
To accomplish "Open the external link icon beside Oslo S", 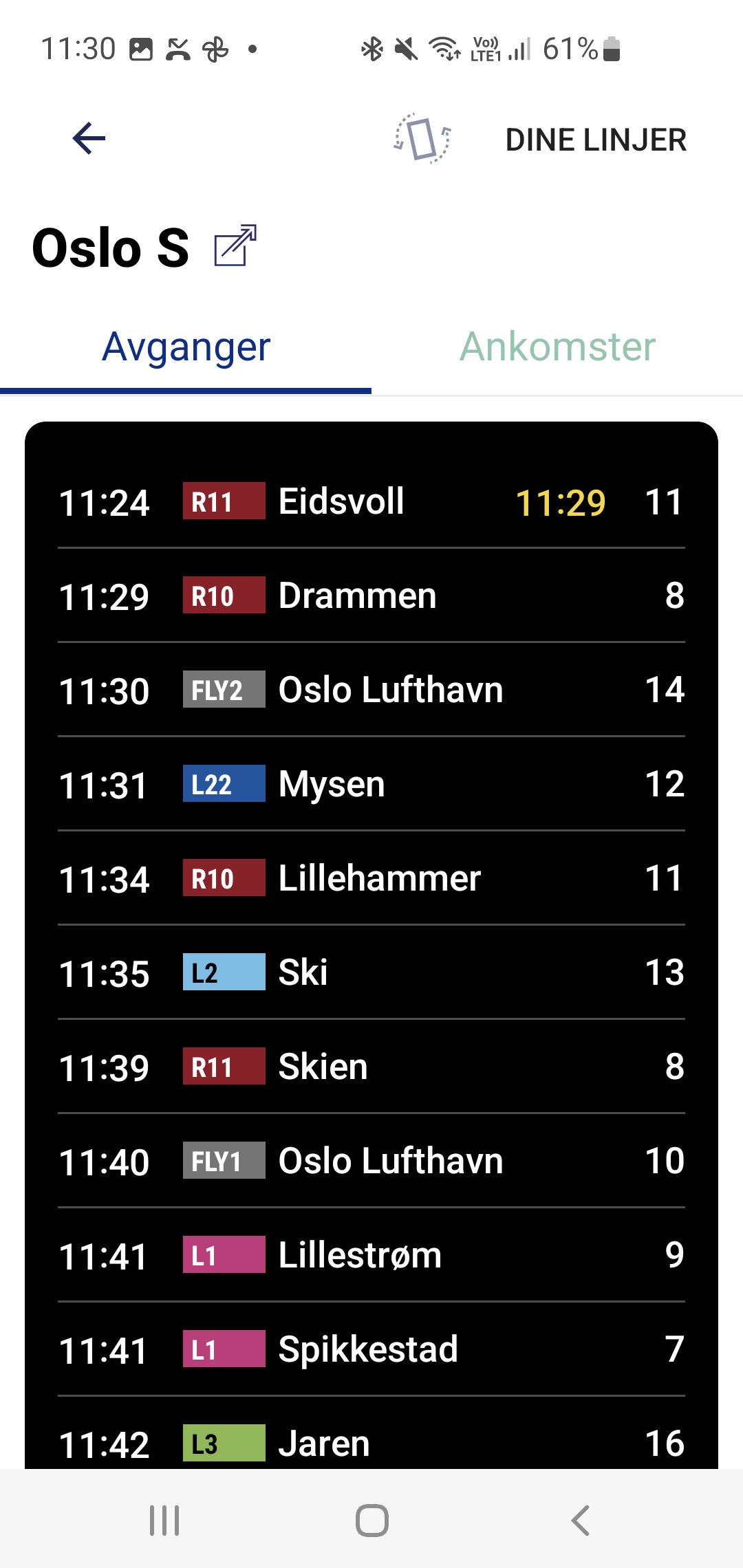I will tap(235, 246).
